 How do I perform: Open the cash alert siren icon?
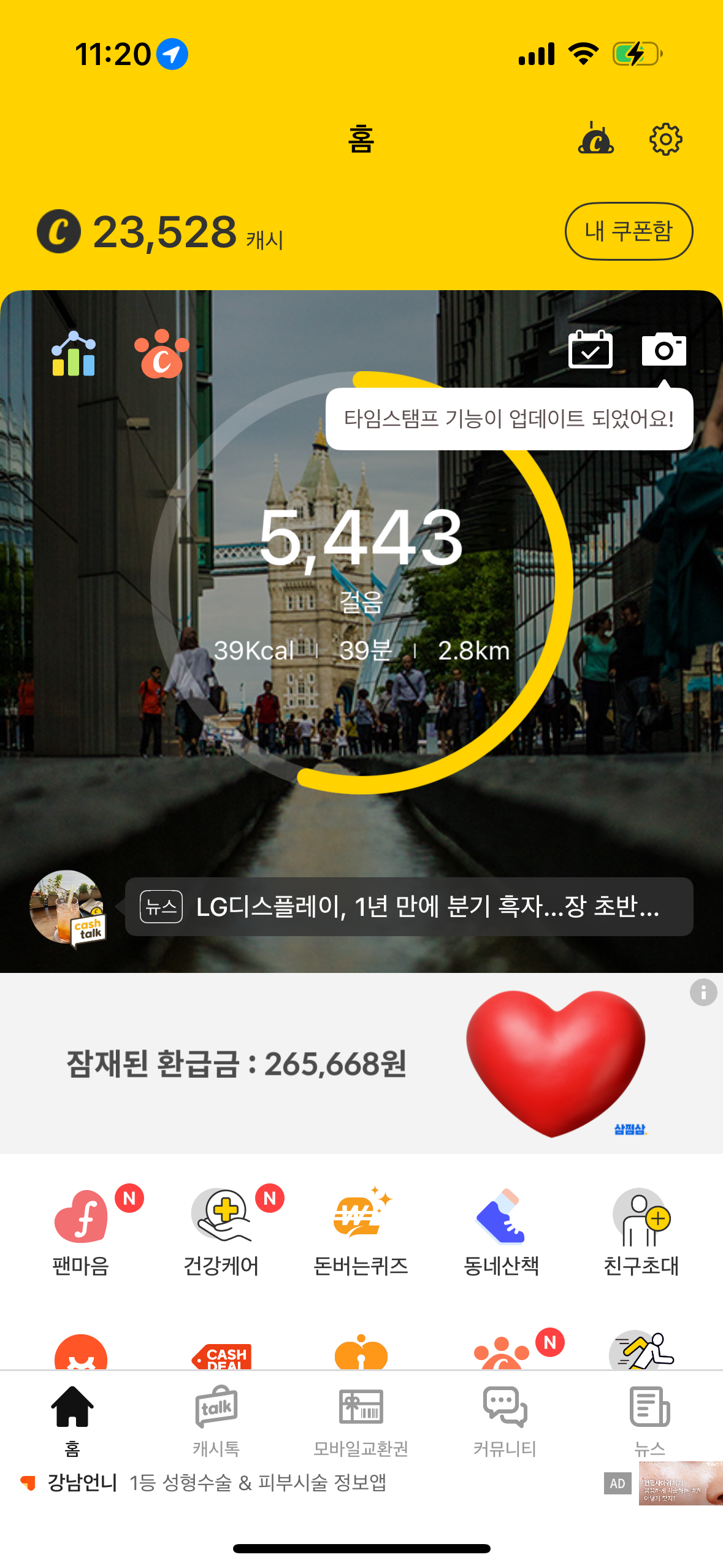595,138
